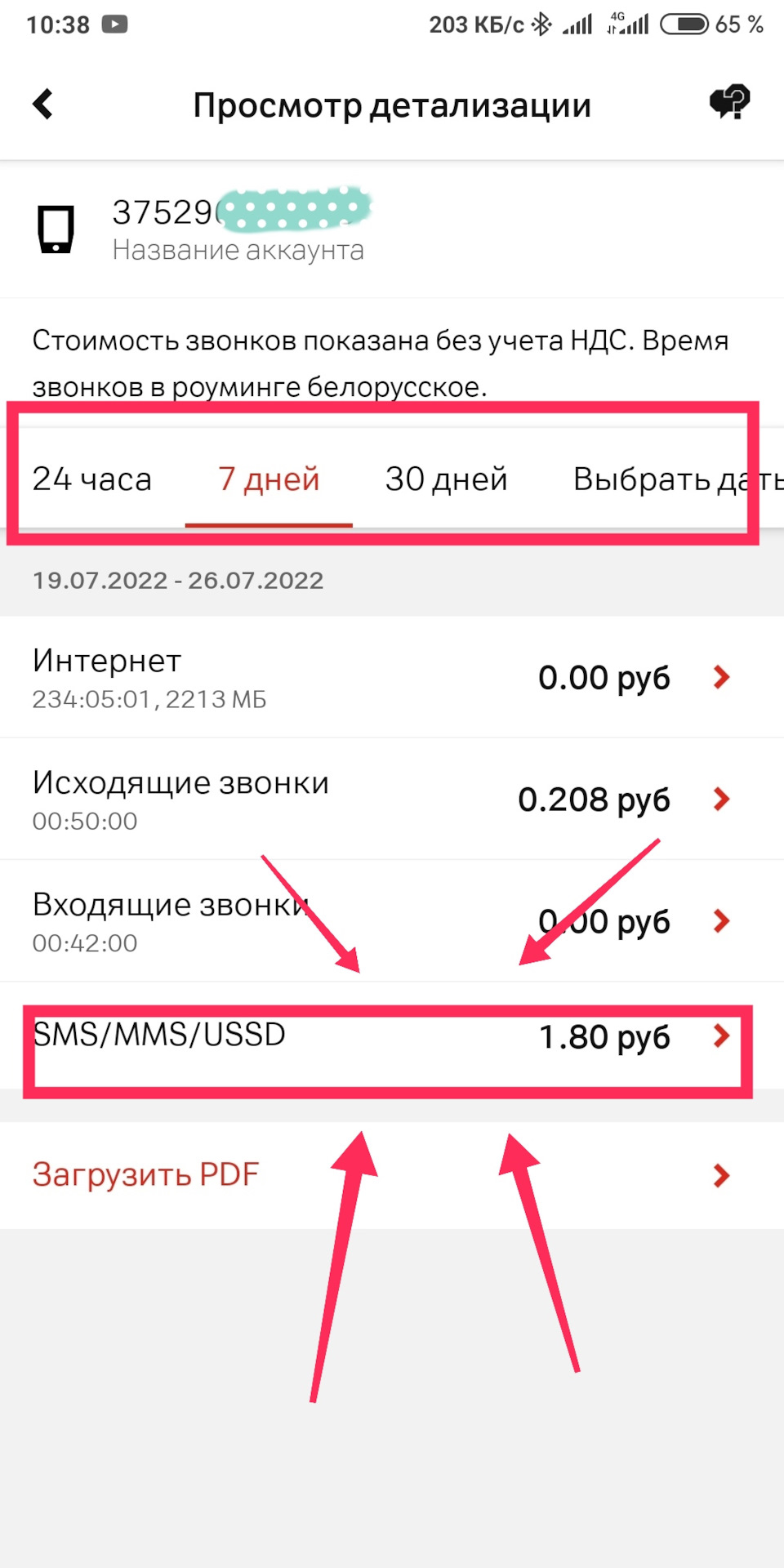The height and width of the screenshot is (1568, 784).
Task: Switch to the 24 часа tab
Action: tap(92, 479)
